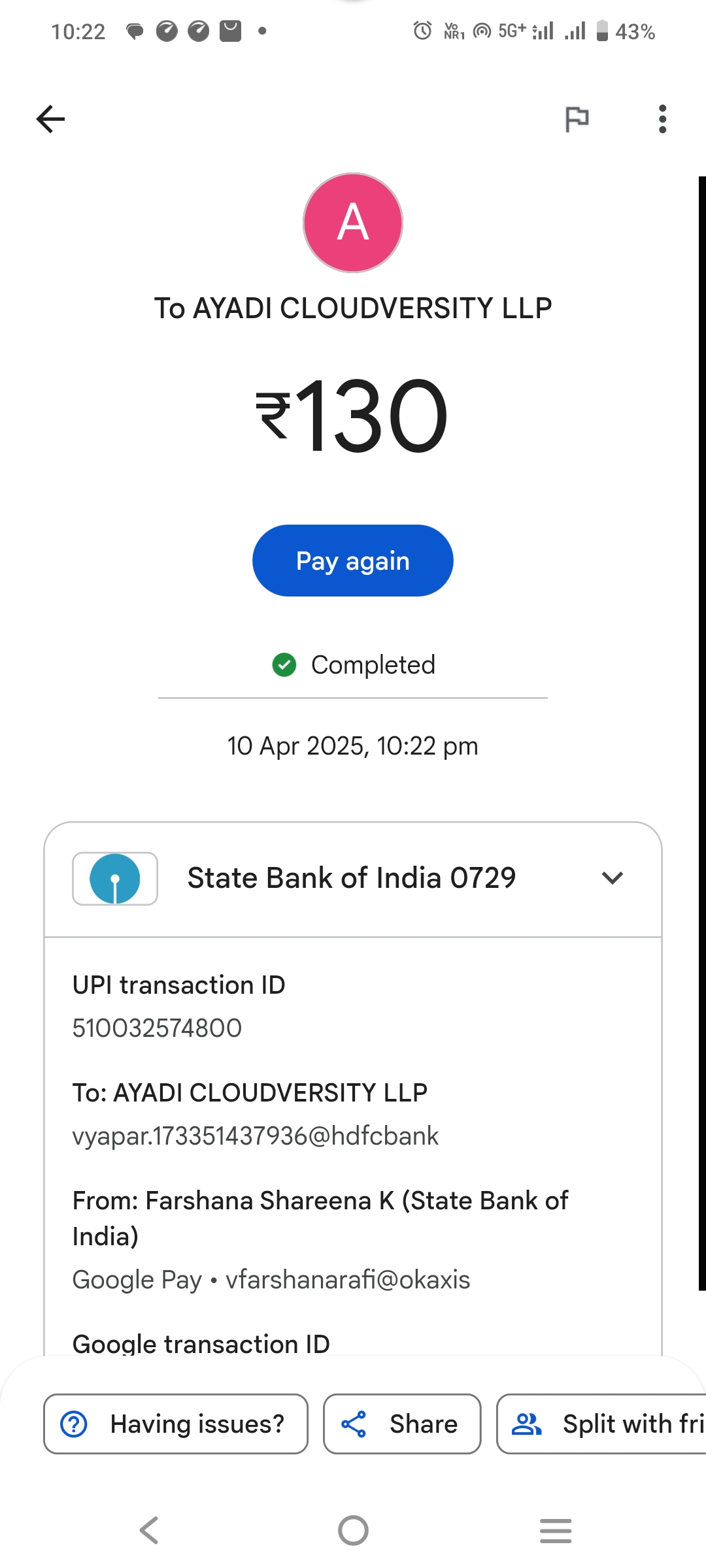Image resolution: width=706 pixels, height=1568 pixels.
Task: Open the three-dot overflow menu
Action: click(662, 119)
